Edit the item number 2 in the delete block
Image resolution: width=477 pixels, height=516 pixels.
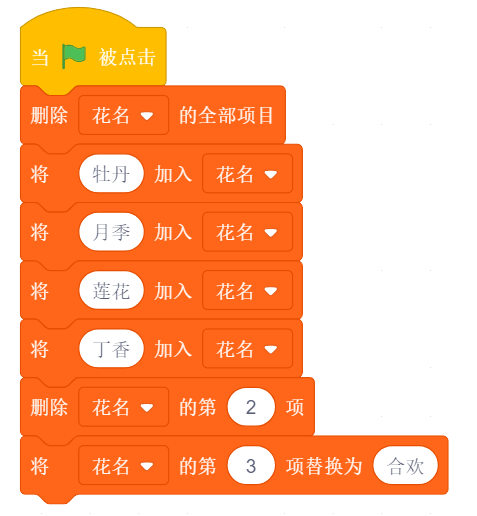click(x=251, y=407)
